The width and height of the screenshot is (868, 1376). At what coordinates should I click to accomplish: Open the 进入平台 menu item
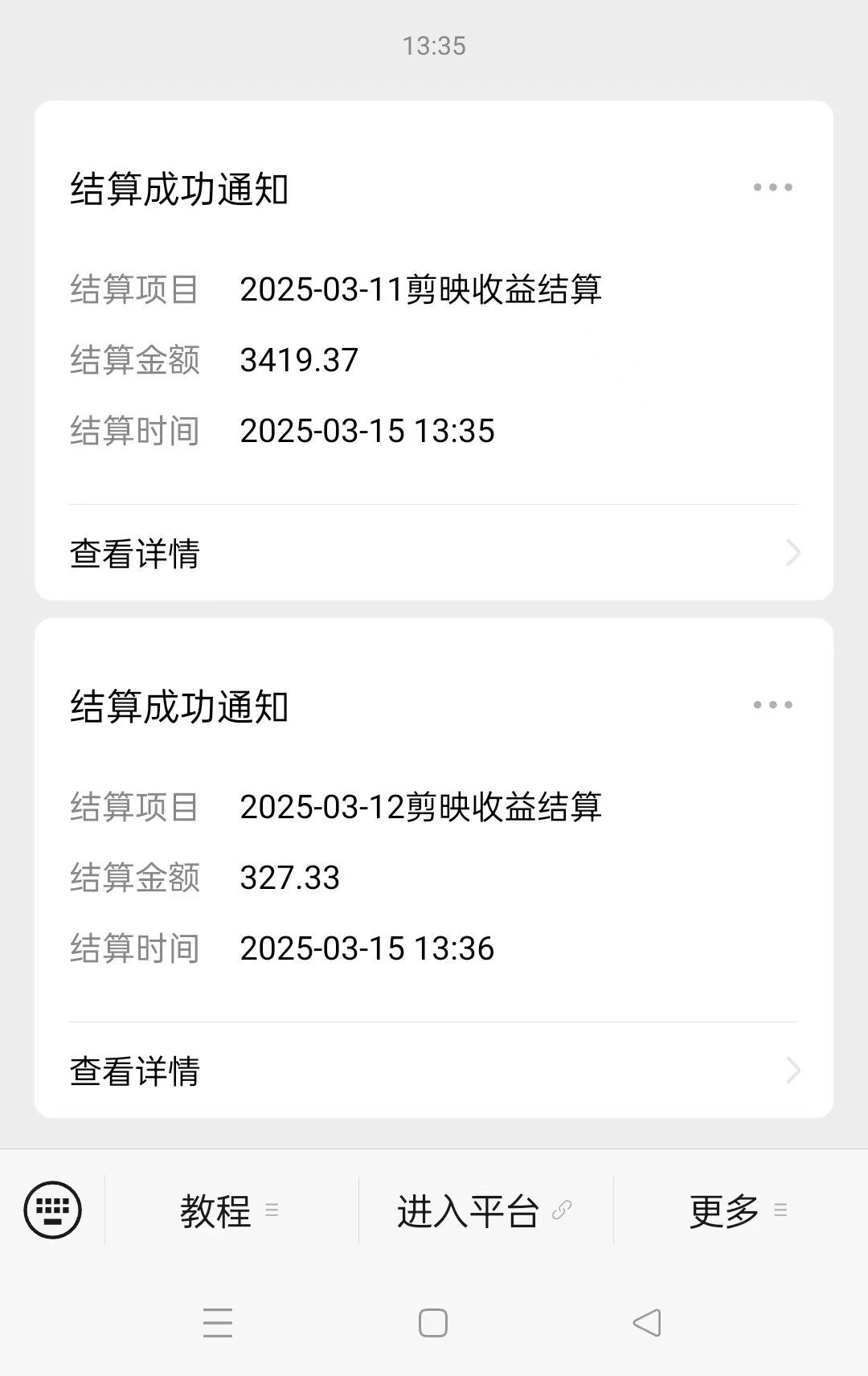pos(468,1210)
